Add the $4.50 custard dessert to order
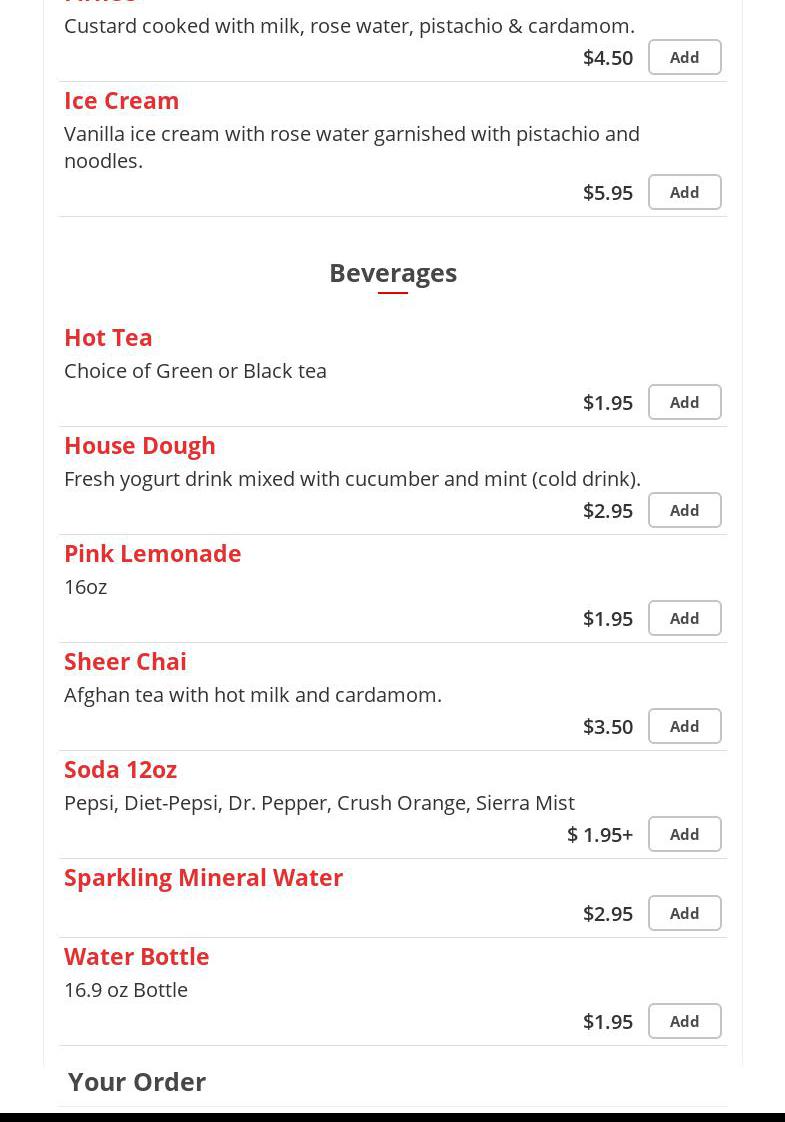The width and height of the screenshot is (785, 1122). (x=684, y=57)
